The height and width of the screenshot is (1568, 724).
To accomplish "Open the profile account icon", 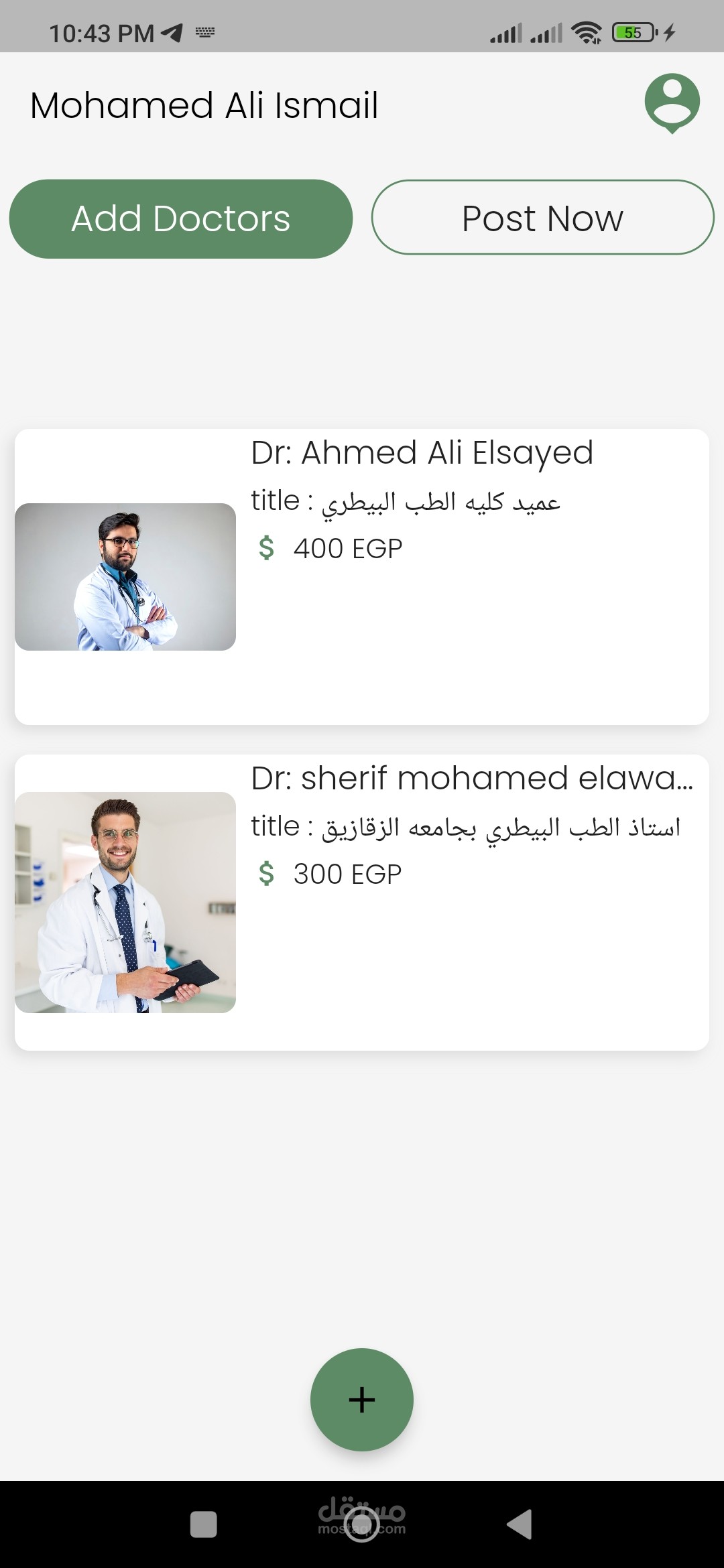I will coord(672,103).
